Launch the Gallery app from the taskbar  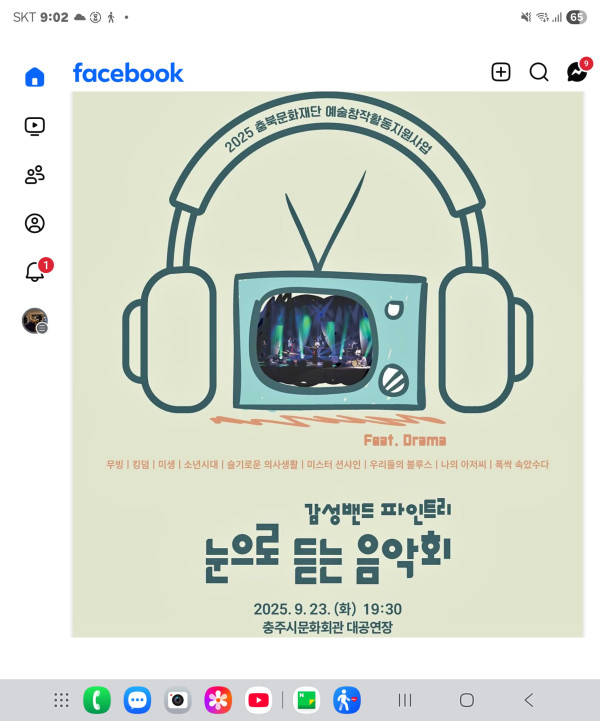[x=218, y=700]
